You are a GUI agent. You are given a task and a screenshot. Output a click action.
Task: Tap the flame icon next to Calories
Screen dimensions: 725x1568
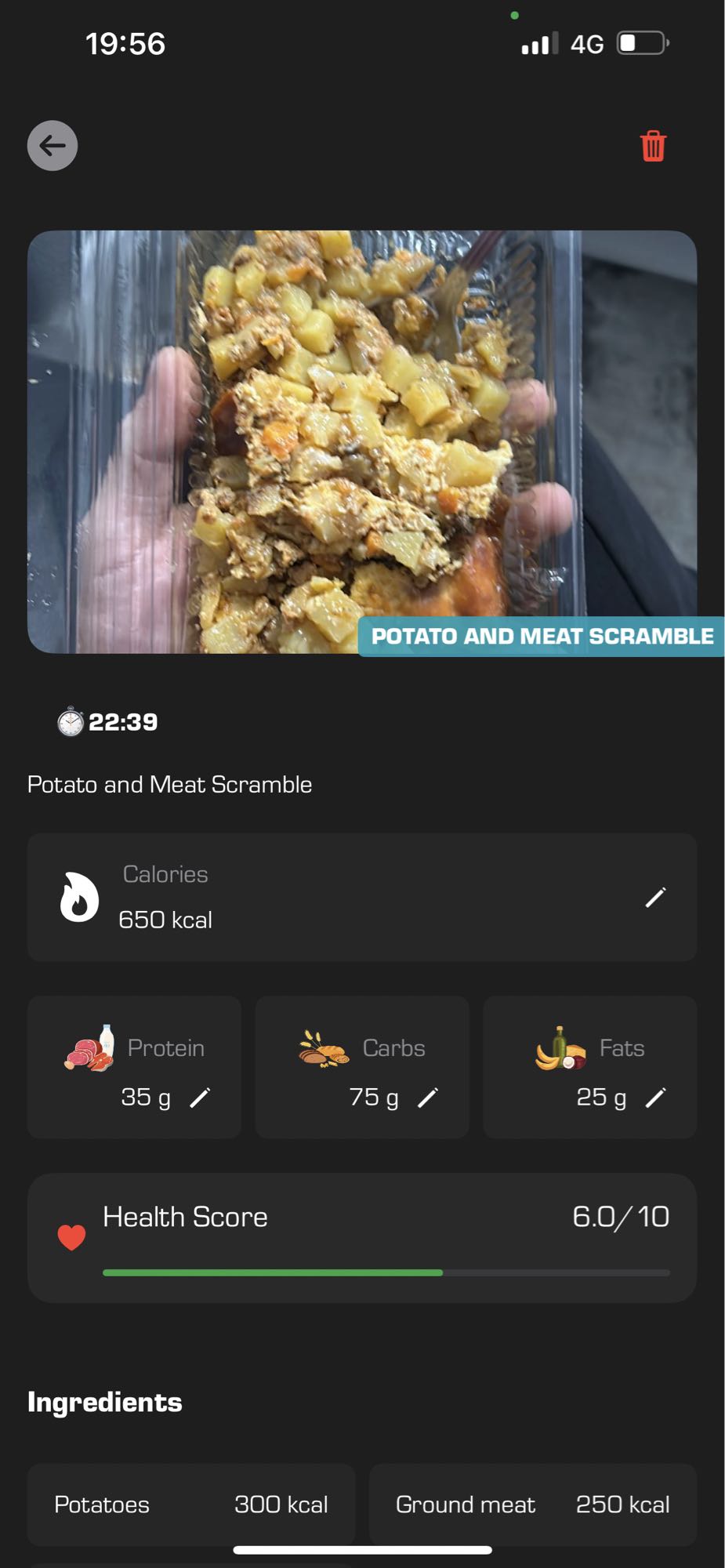[x=79, y=897]
